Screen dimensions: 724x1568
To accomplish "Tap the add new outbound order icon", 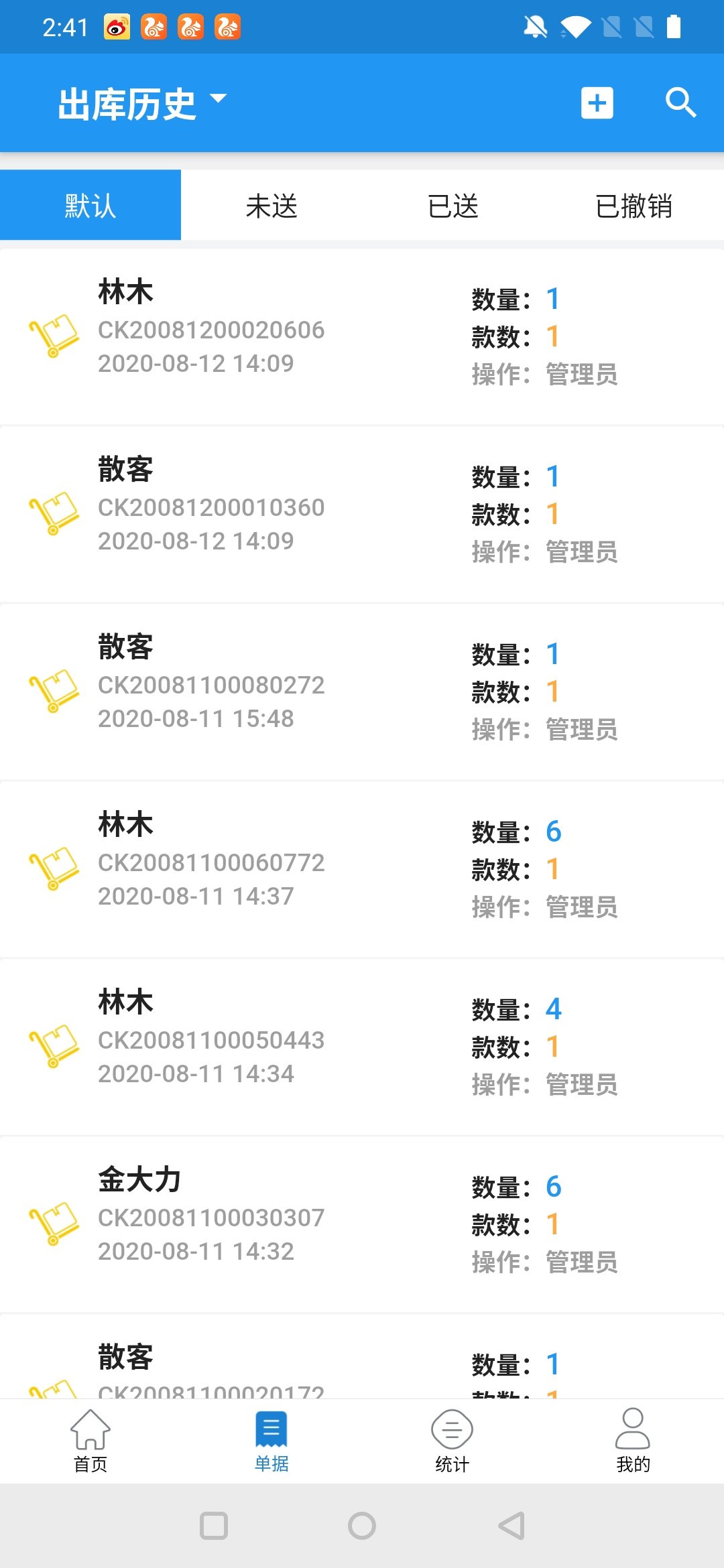I will coord(597,103).
